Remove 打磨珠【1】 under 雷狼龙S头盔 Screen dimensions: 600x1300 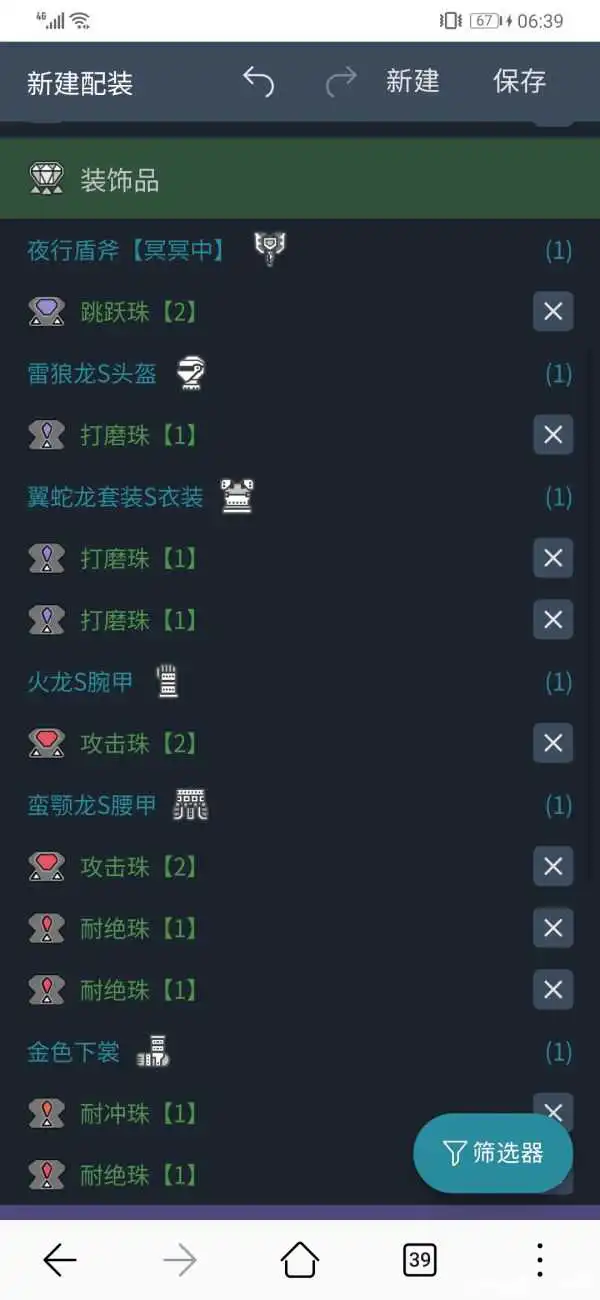552,435
